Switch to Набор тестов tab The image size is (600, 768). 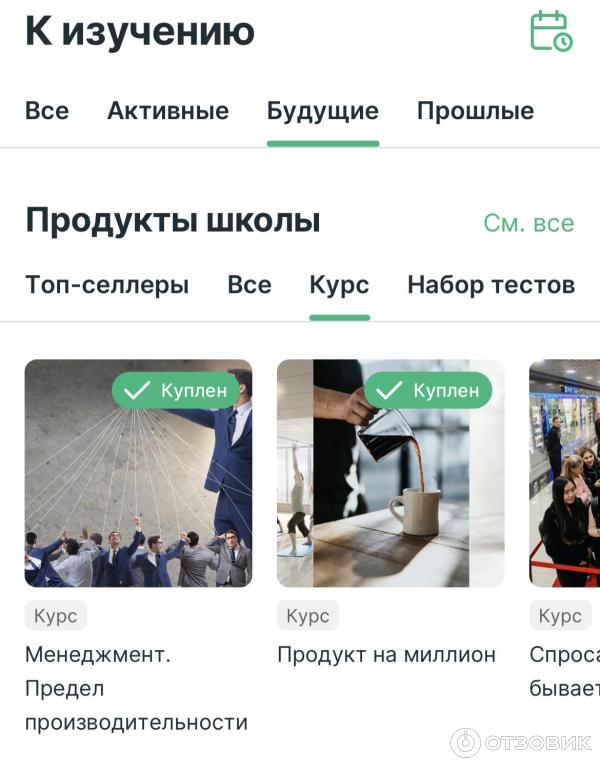tap(490, 285)
